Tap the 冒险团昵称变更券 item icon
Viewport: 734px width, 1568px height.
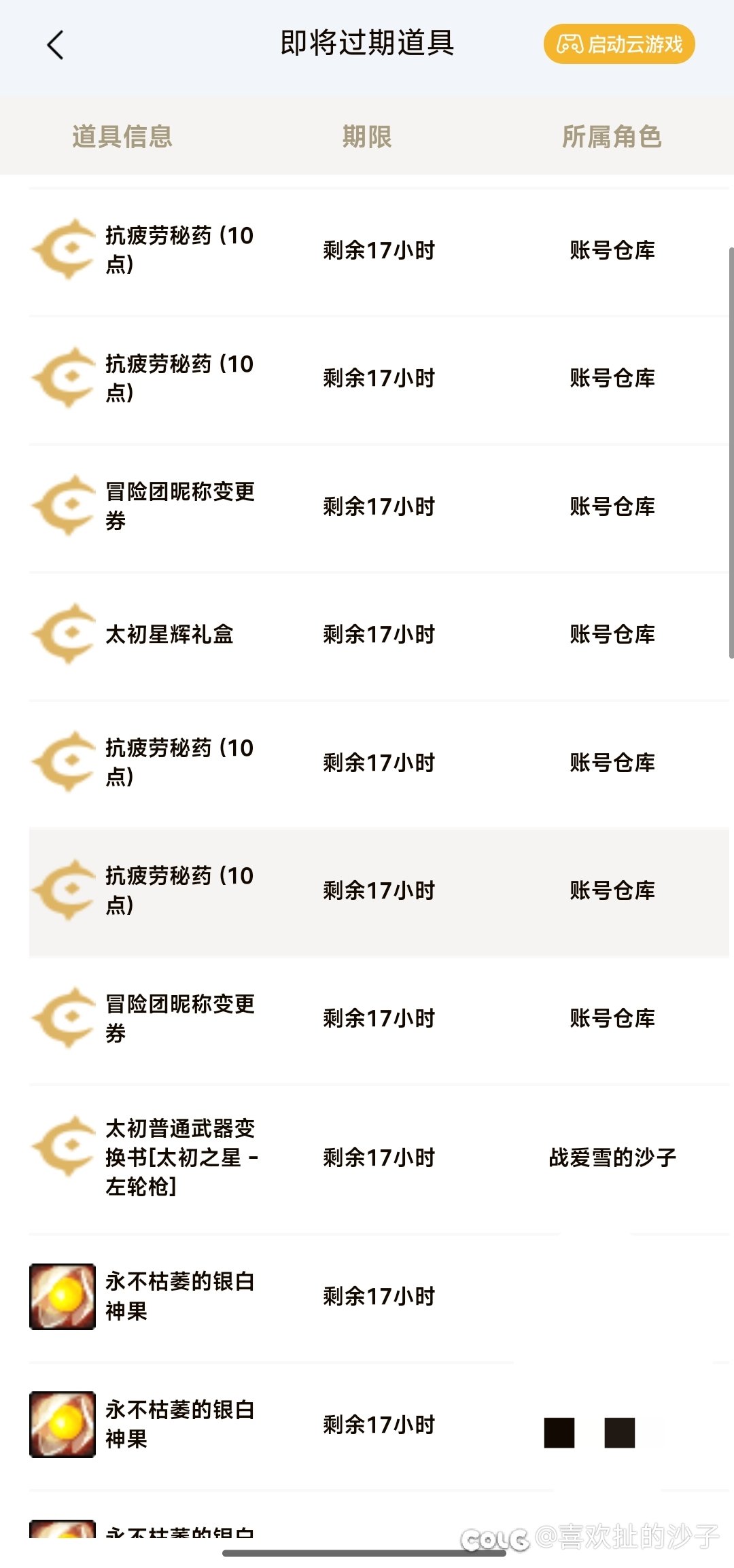pos(63,504)
